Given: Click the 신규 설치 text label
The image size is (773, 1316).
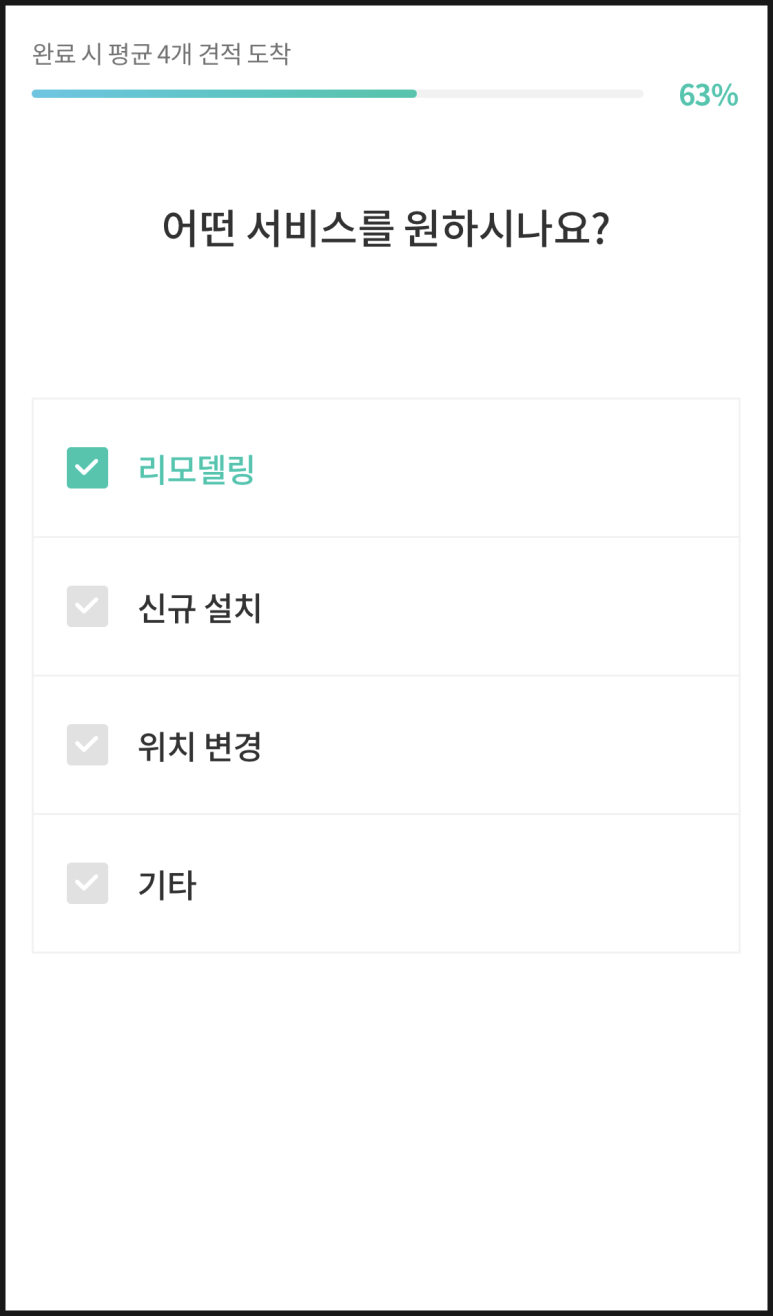Looking at the screenshot, I should coord(200,607).
